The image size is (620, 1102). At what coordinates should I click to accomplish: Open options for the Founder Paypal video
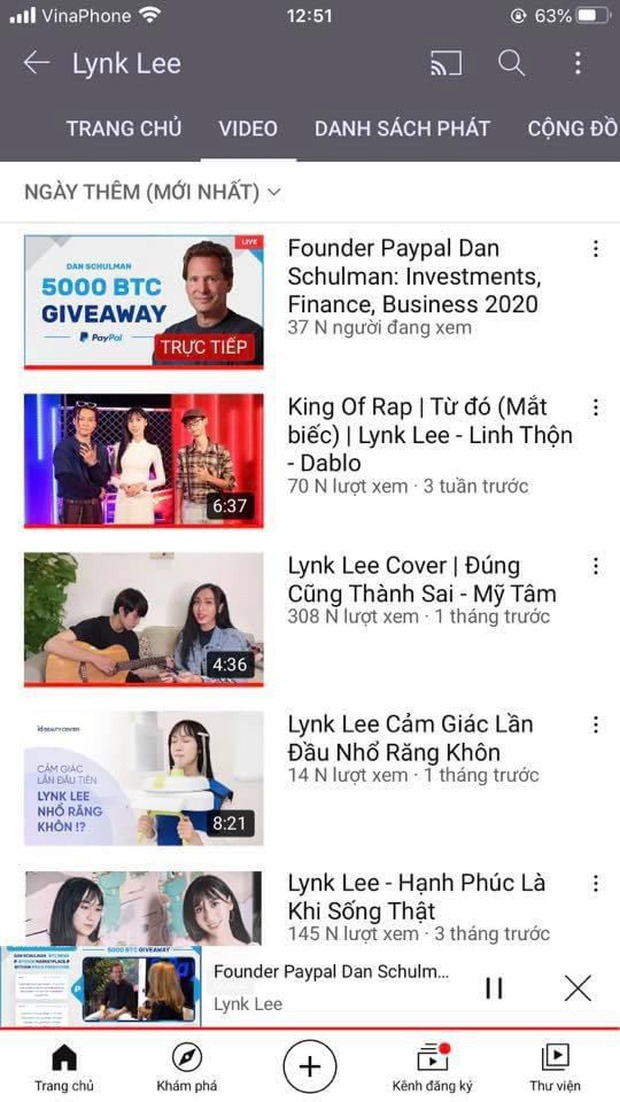tap(595, 249)
